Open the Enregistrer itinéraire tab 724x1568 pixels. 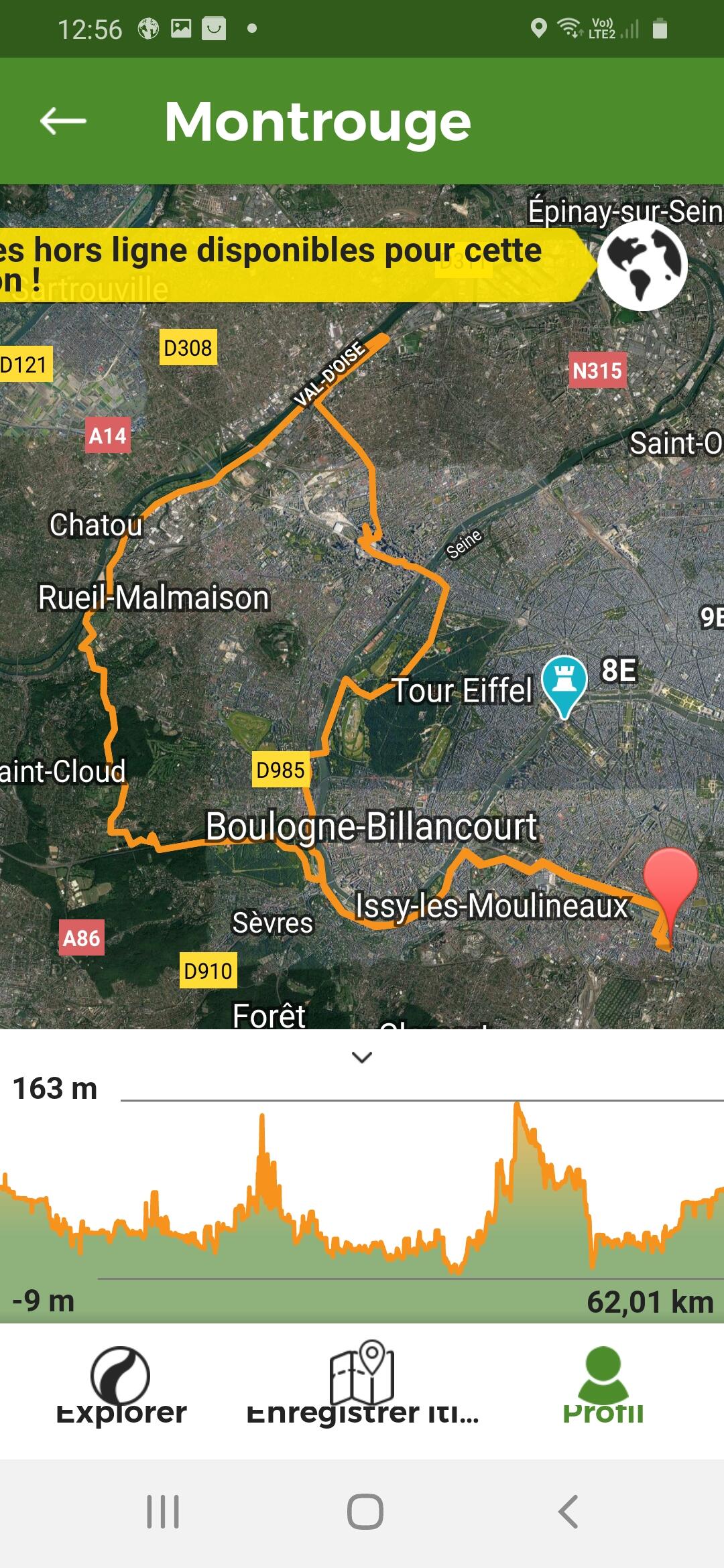pyautogui.click(x=362, y=1384)
